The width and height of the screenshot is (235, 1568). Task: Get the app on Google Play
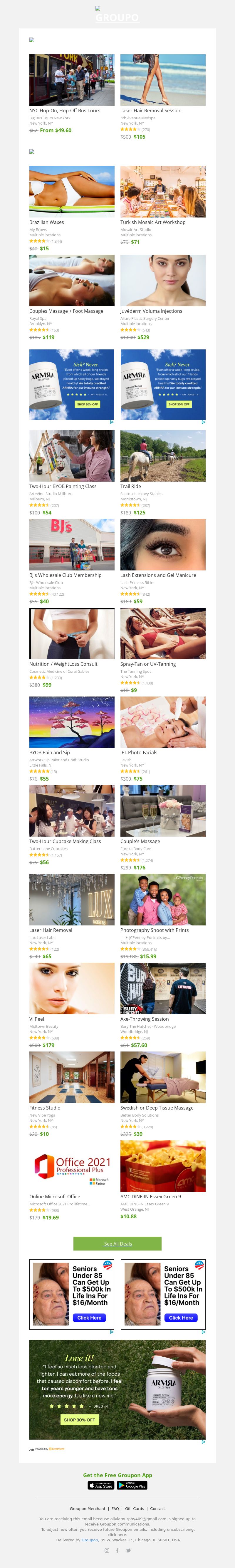pyautogui.click(x=132, y=1485)
